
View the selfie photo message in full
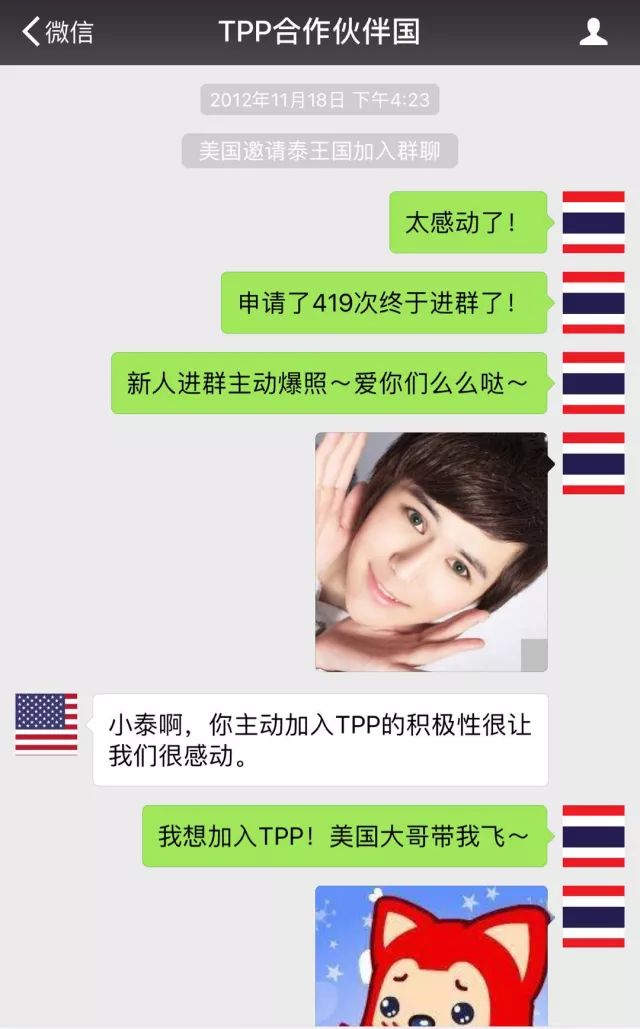coord(431,551)
